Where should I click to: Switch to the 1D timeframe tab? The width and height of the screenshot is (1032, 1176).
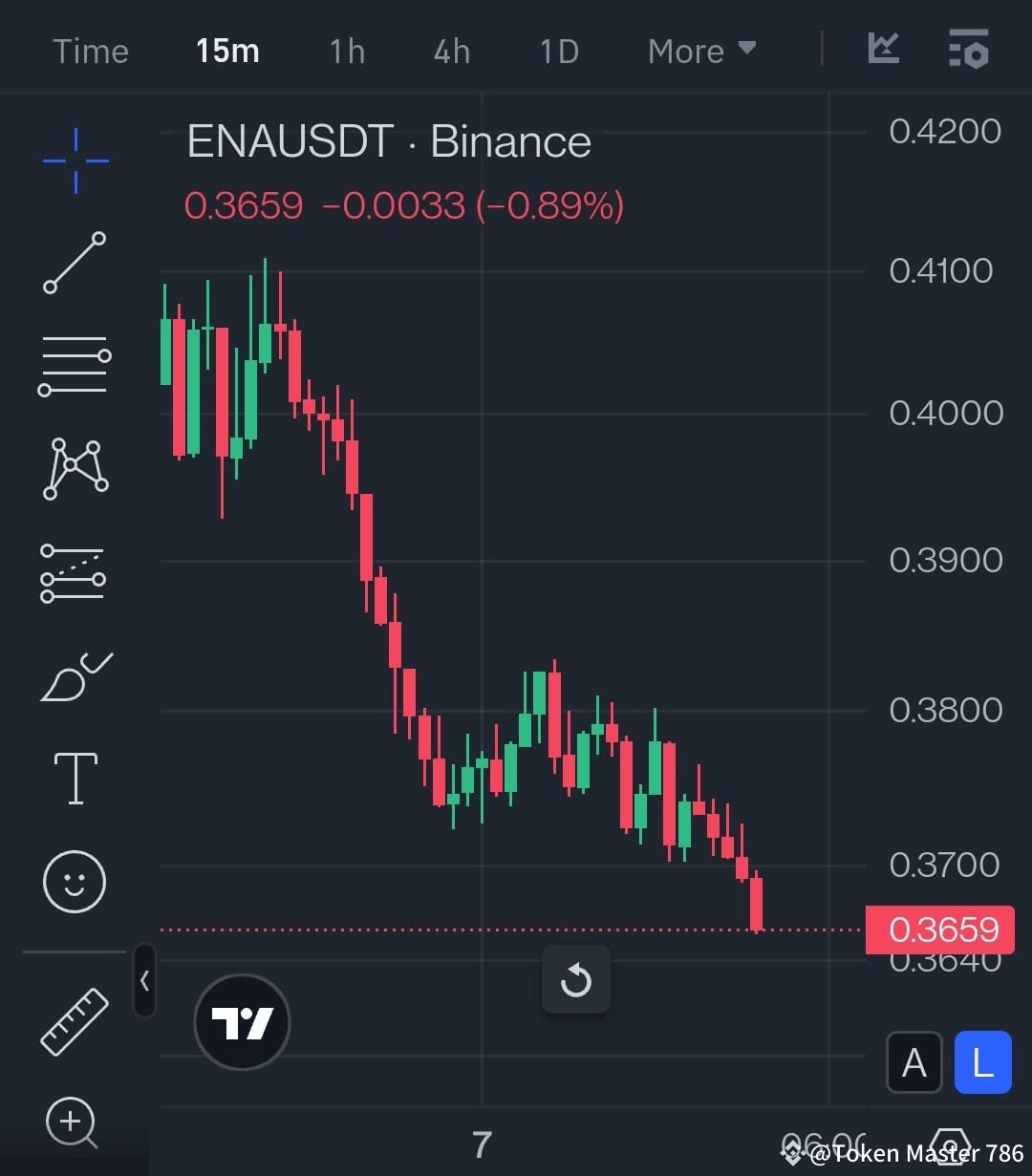pyautogui.click(x=559, y=51)
